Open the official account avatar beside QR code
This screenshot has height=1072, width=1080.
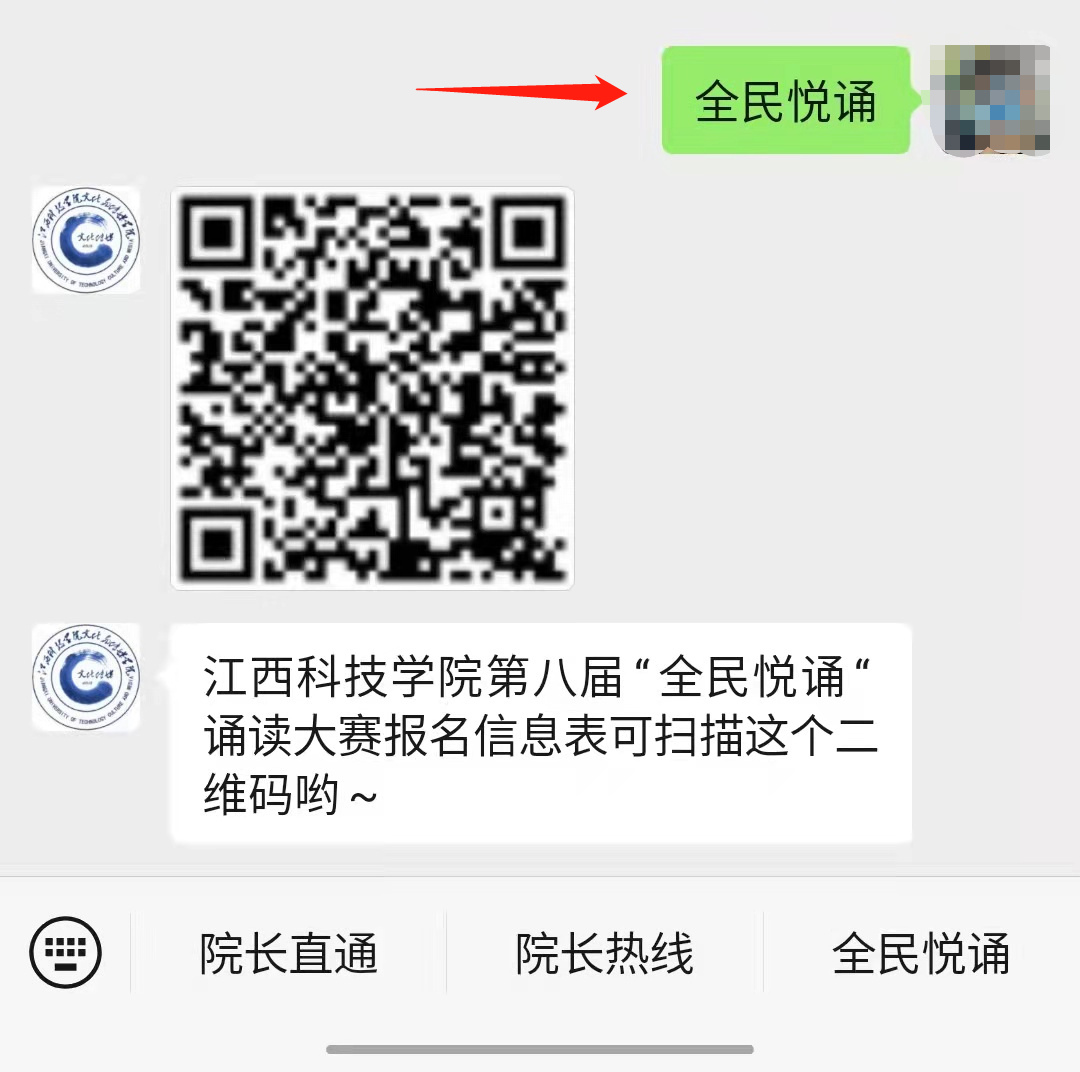coord(86,240)
